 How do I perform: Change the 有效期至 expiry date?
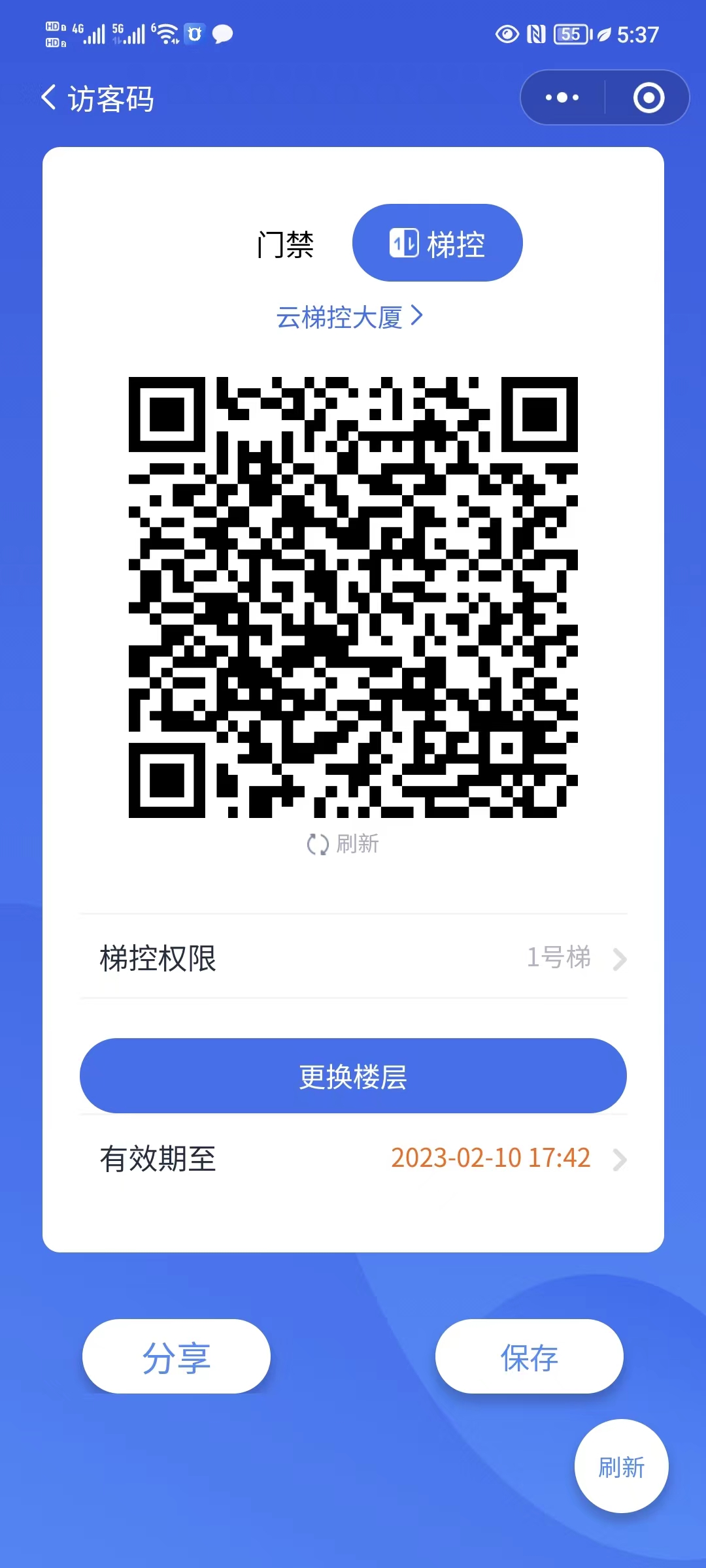[x=354, y=1158]
